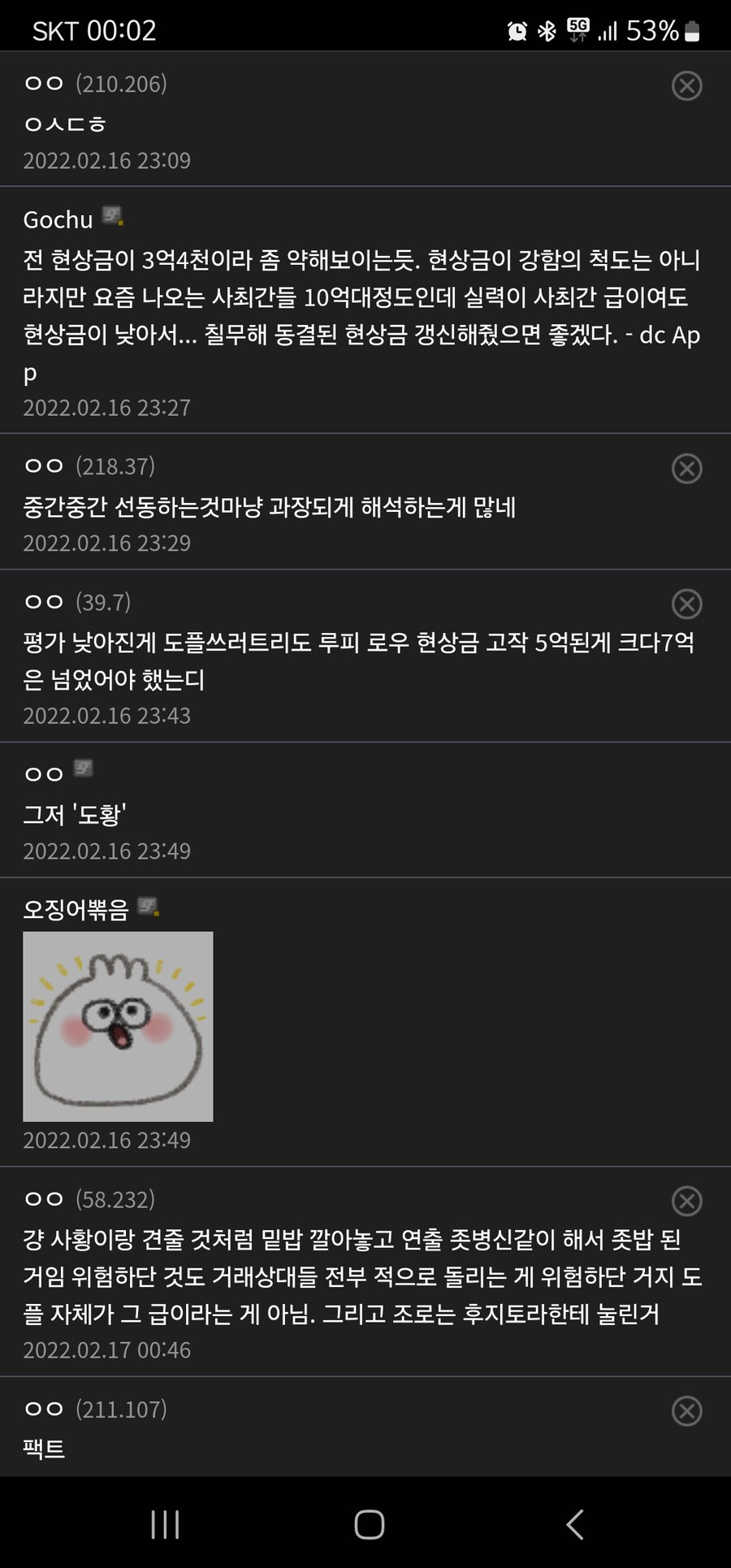Tap the badge icon next to ㅇㅇ near 그저 도황

coord(82,768)
